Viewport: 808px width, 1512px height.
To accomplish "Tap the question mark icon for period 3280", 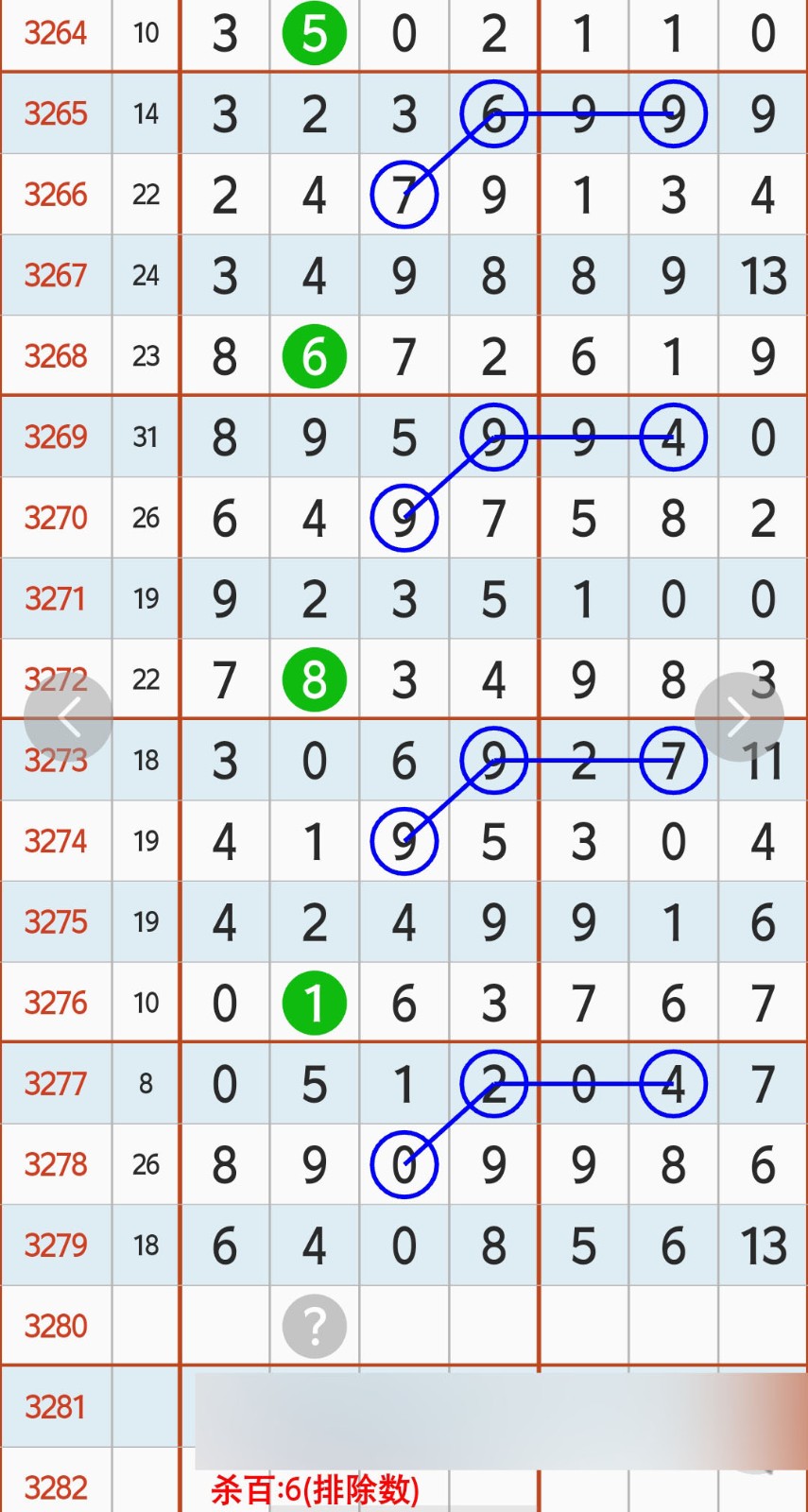I will click(314, 1326).
